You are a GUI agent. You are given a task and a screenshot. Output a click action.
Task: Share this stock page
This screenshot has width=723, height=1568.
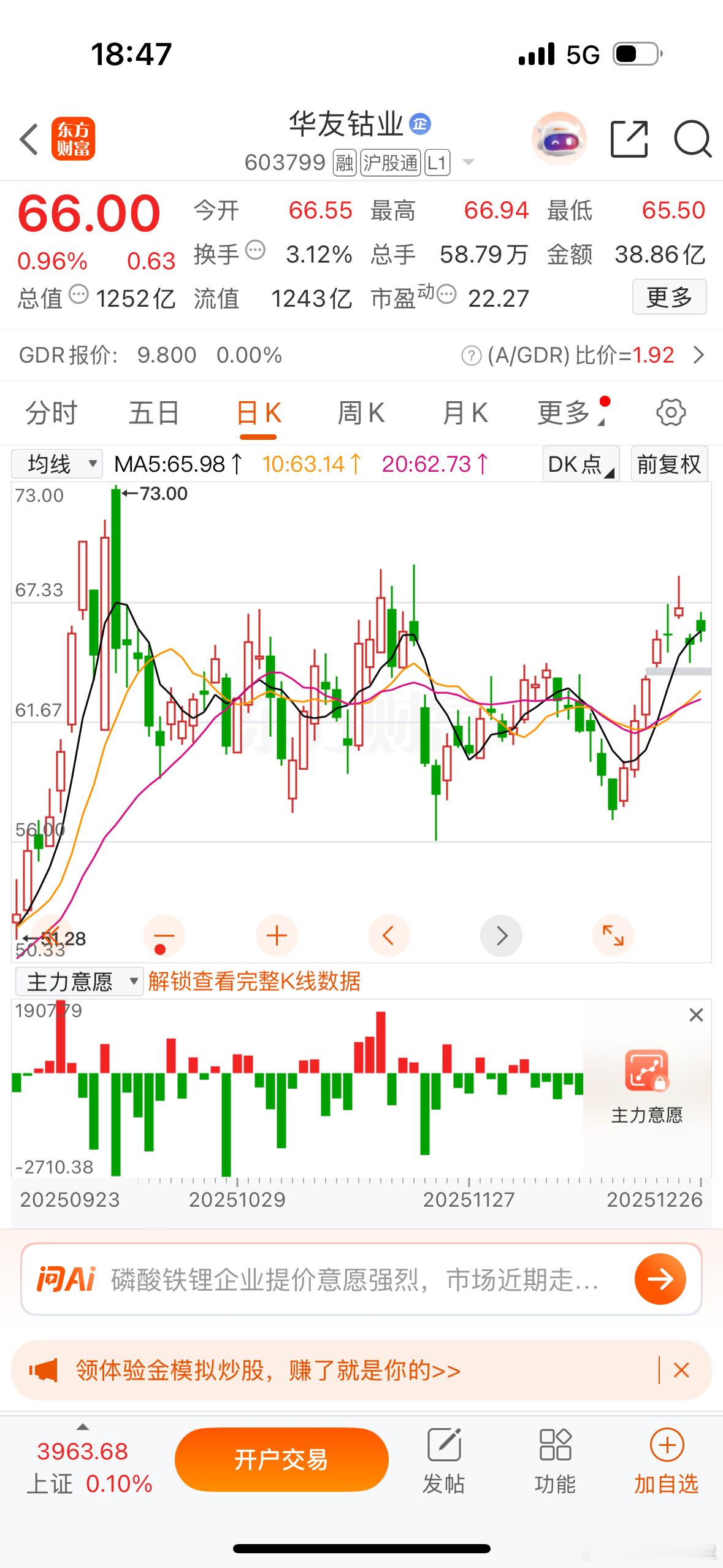coord(630,139)
